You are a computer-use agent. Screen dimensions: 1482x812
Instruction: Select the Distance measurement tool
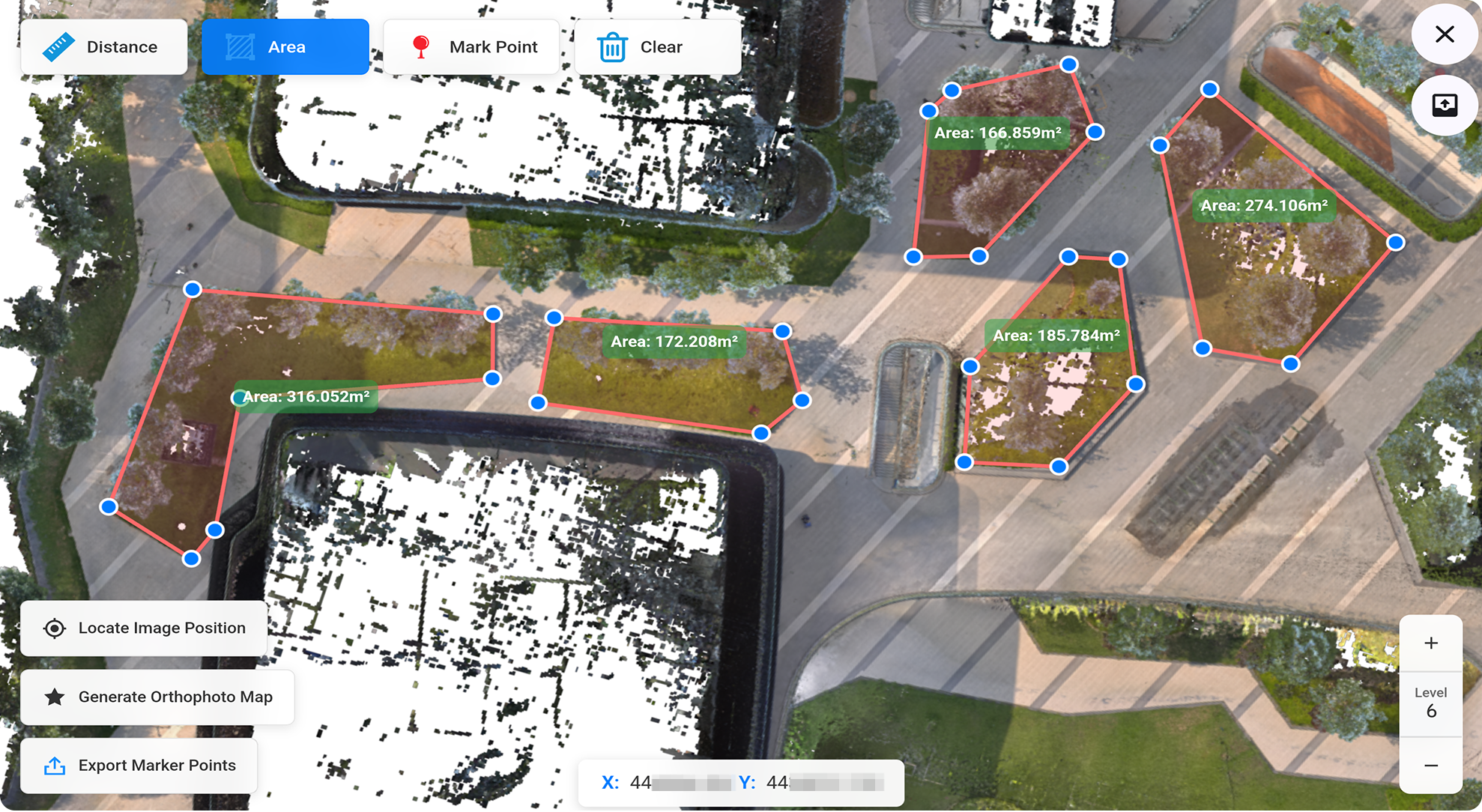104,47
